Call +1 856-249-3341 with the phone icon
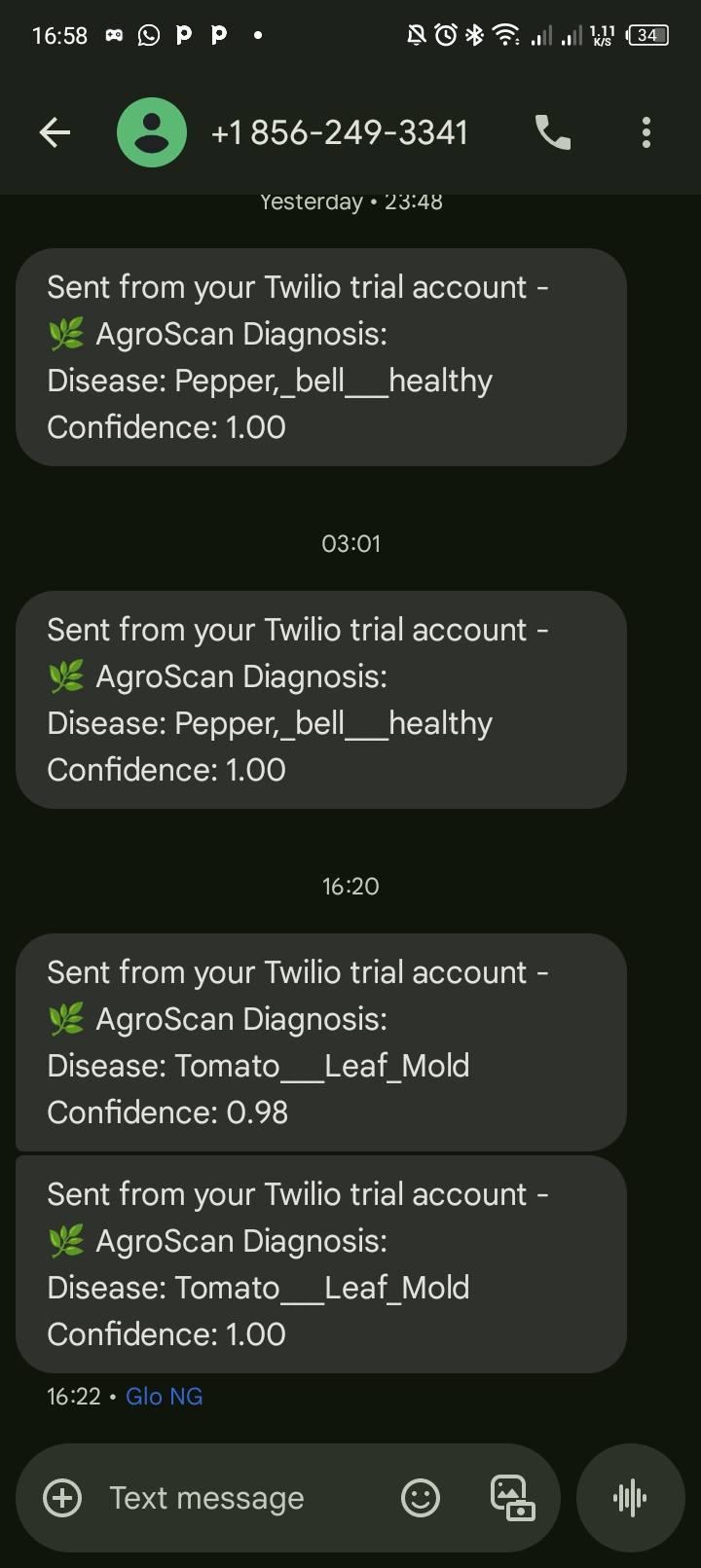 [x=553, y=132]
